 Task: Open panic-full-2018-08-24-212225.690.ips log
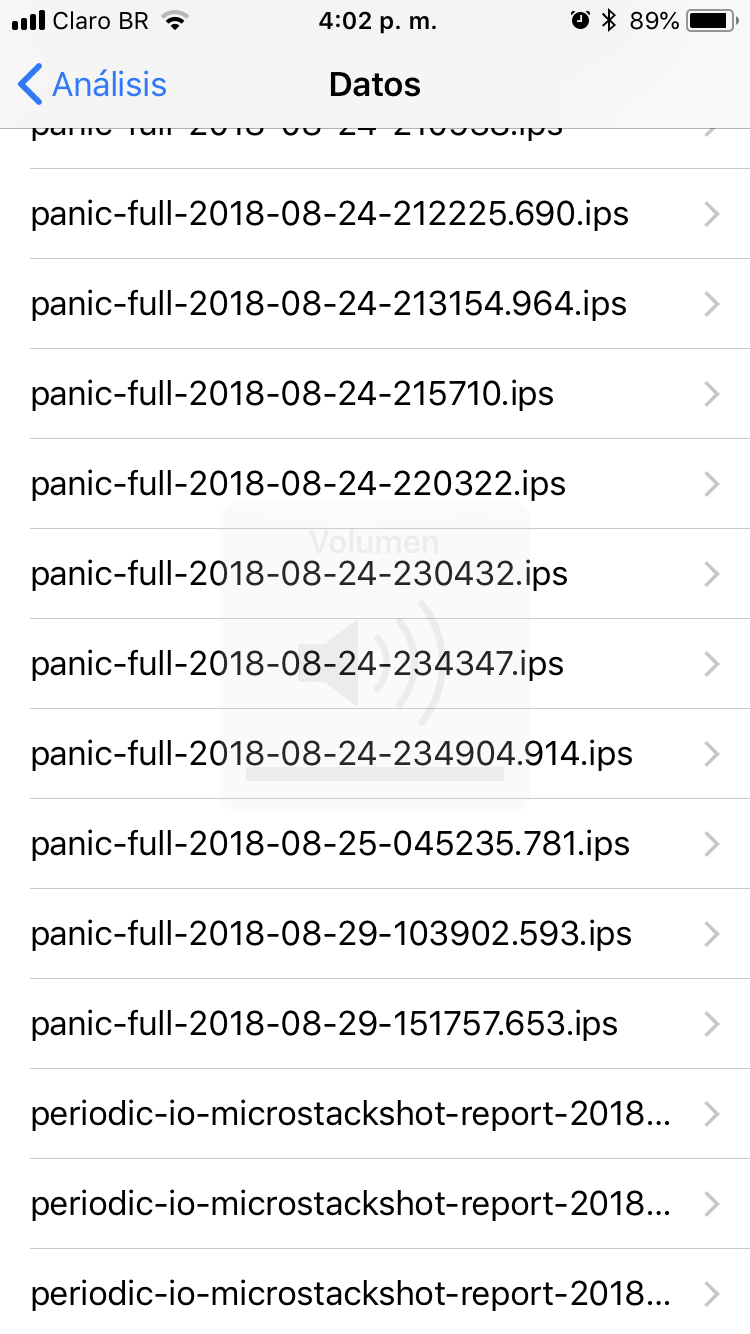pos(330,214)
